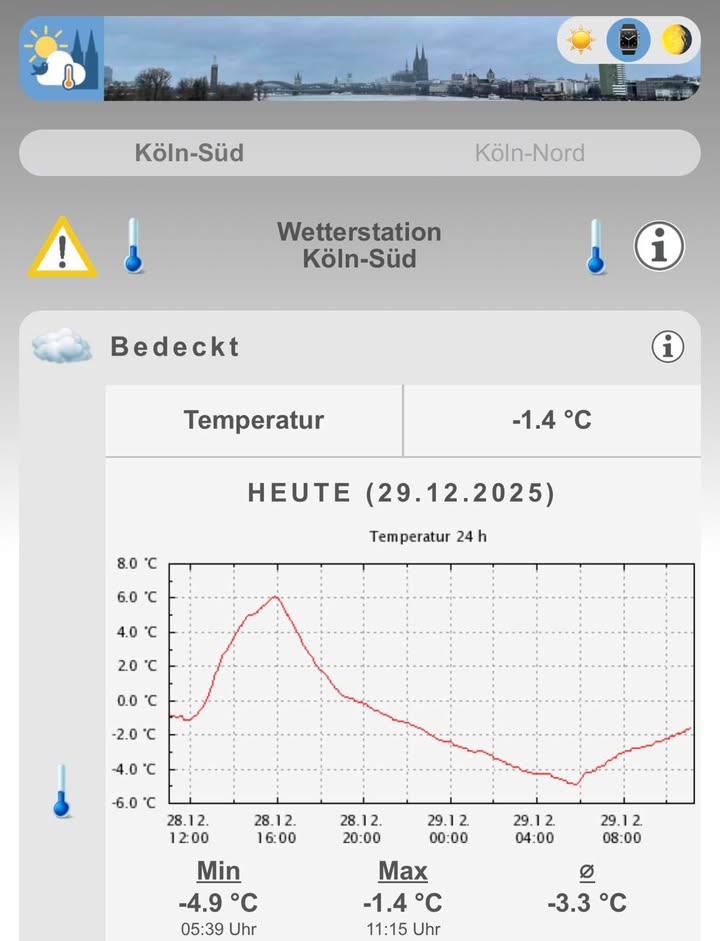
Task: Open the yellow weather warning triangle
Action: pos(62,247)
